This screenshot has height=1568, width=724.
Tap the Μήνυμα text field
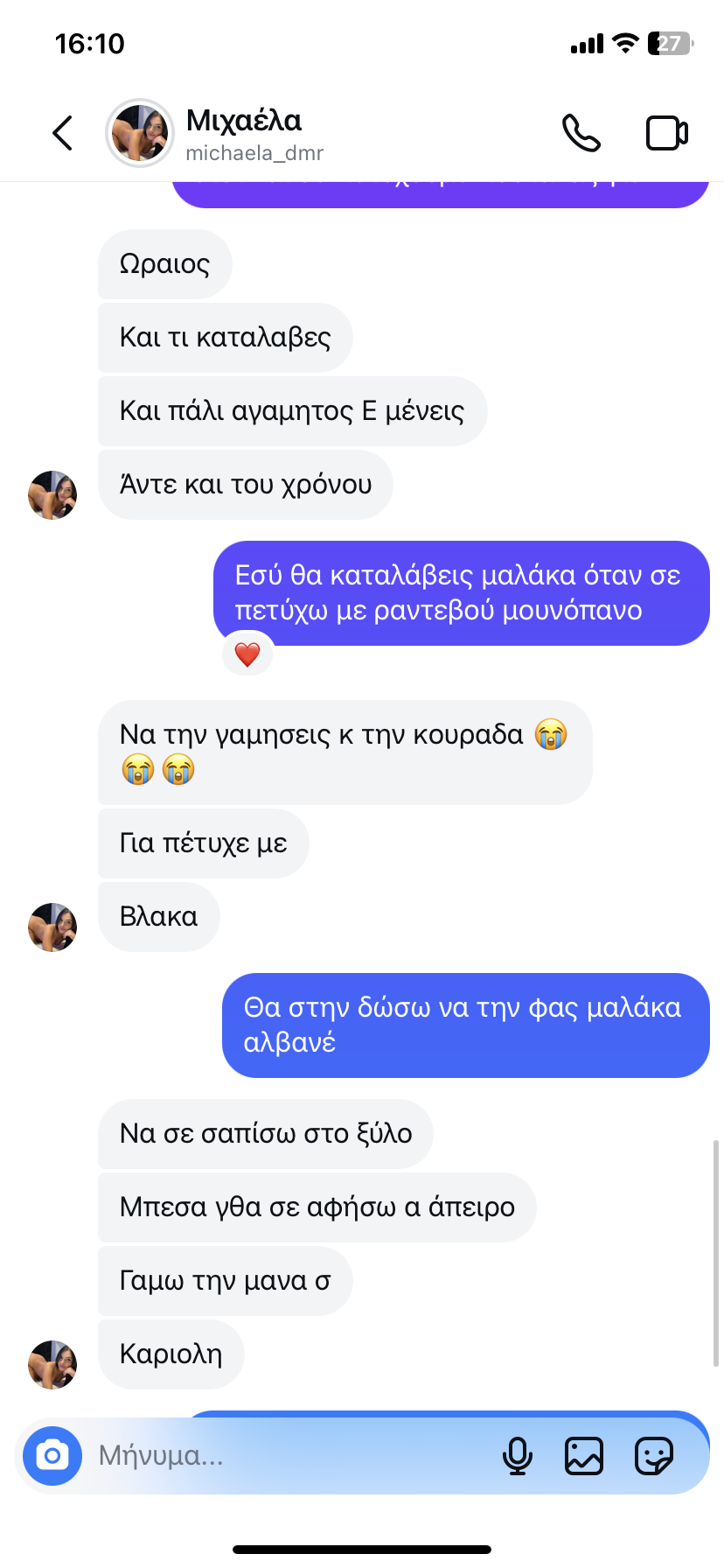(x=289, y=1456)
